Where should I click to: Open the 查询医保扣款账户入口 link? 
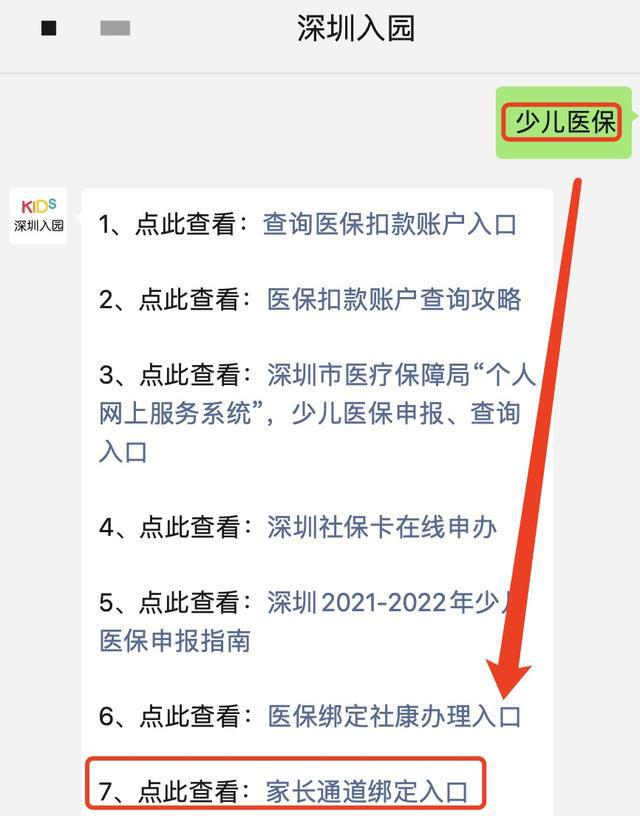(x=390, y=224)
